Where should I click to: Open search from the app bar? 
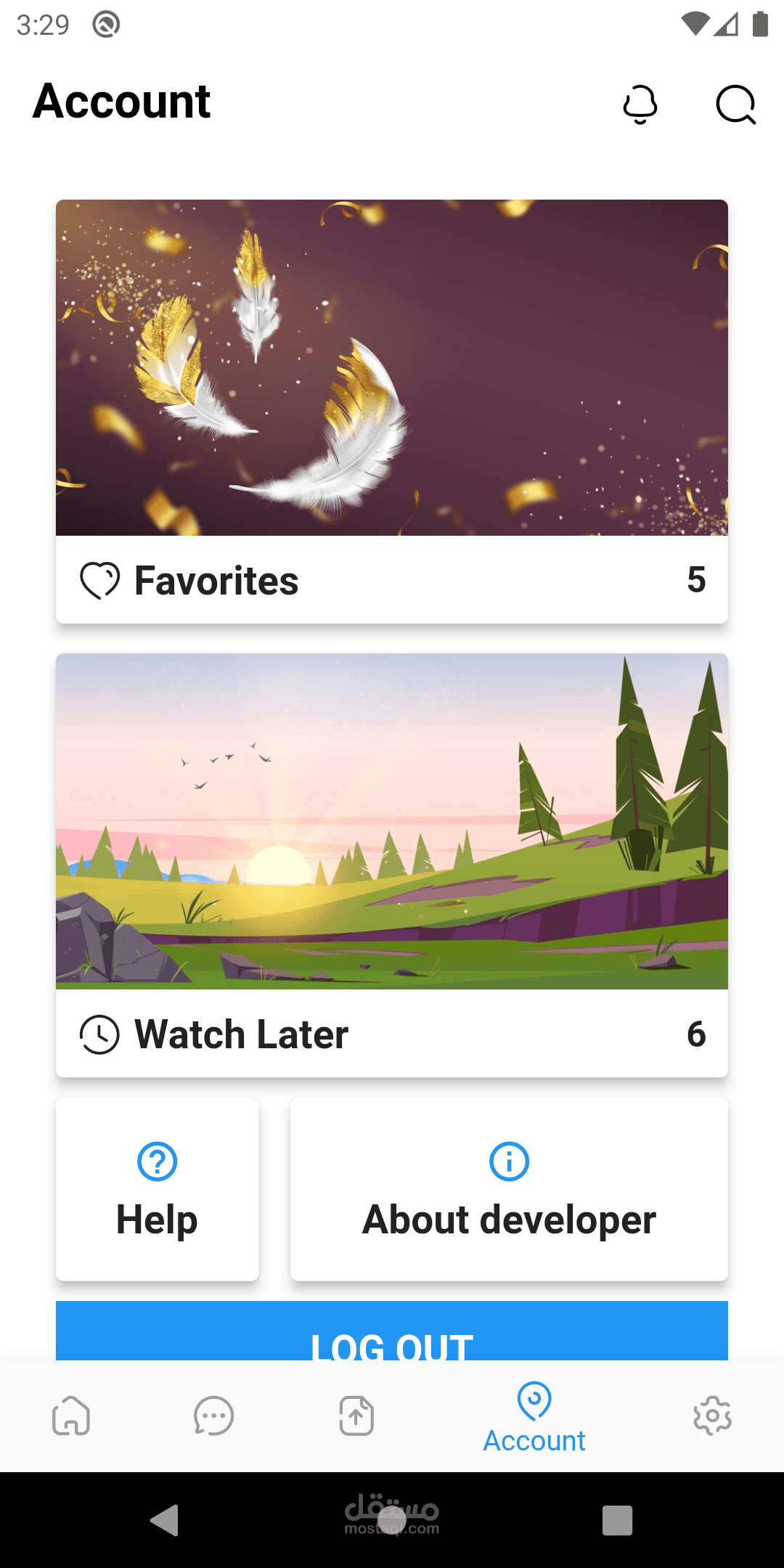point(735,105)
